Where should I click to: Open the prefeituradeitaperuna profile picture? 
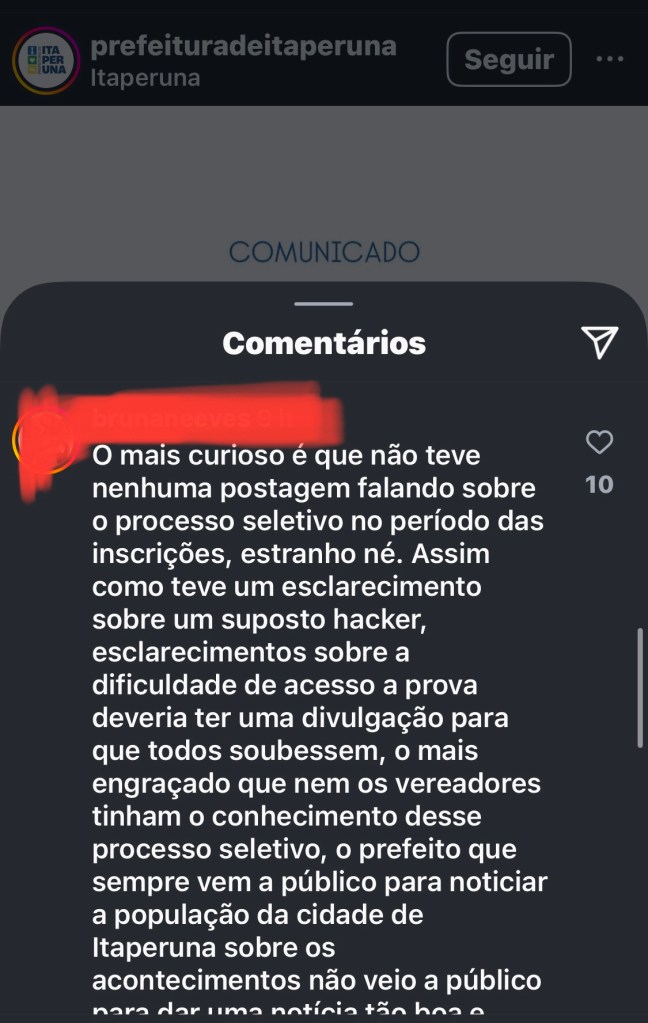coord(45,60)
